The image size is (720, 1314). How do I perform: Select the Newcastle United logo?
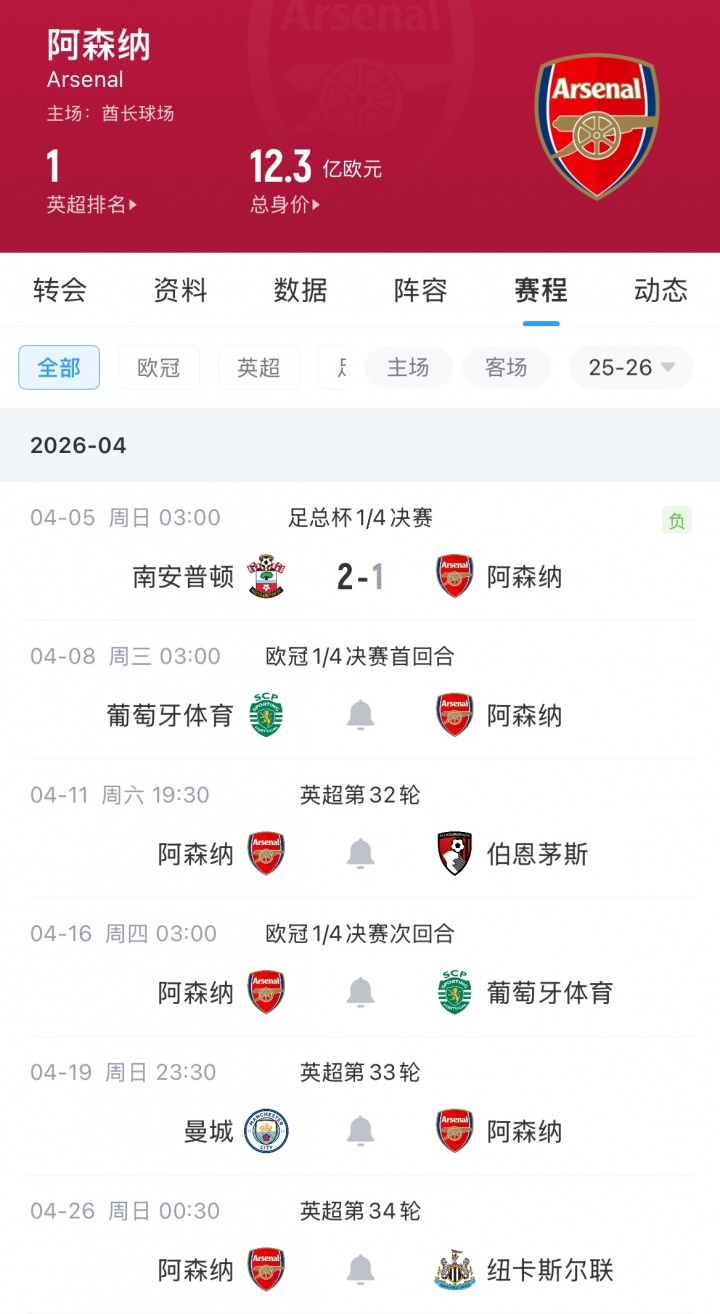point(454,1270)
